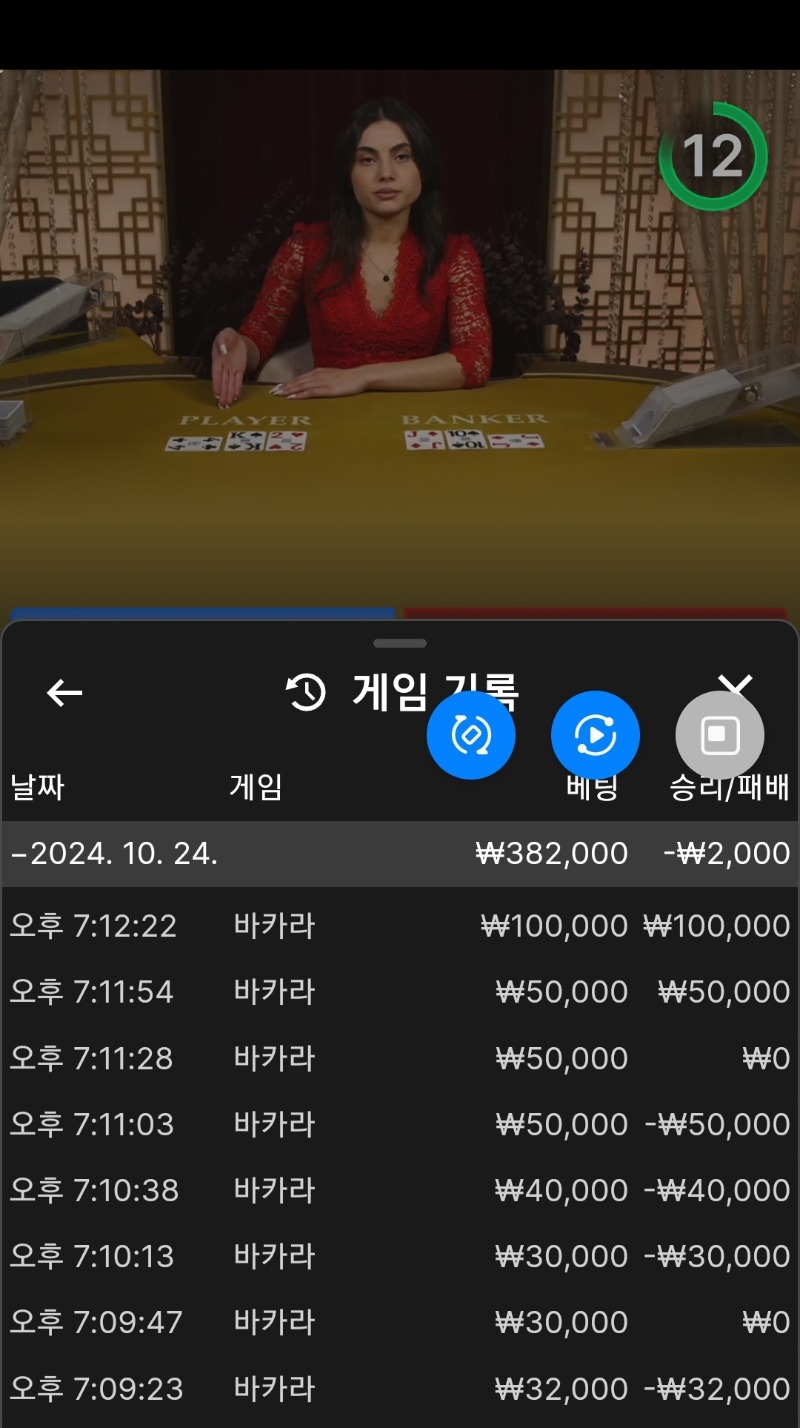Tap the blue floating play-loop button
The height and width of the screenshot is (1428, 800).
pos(595,735)
